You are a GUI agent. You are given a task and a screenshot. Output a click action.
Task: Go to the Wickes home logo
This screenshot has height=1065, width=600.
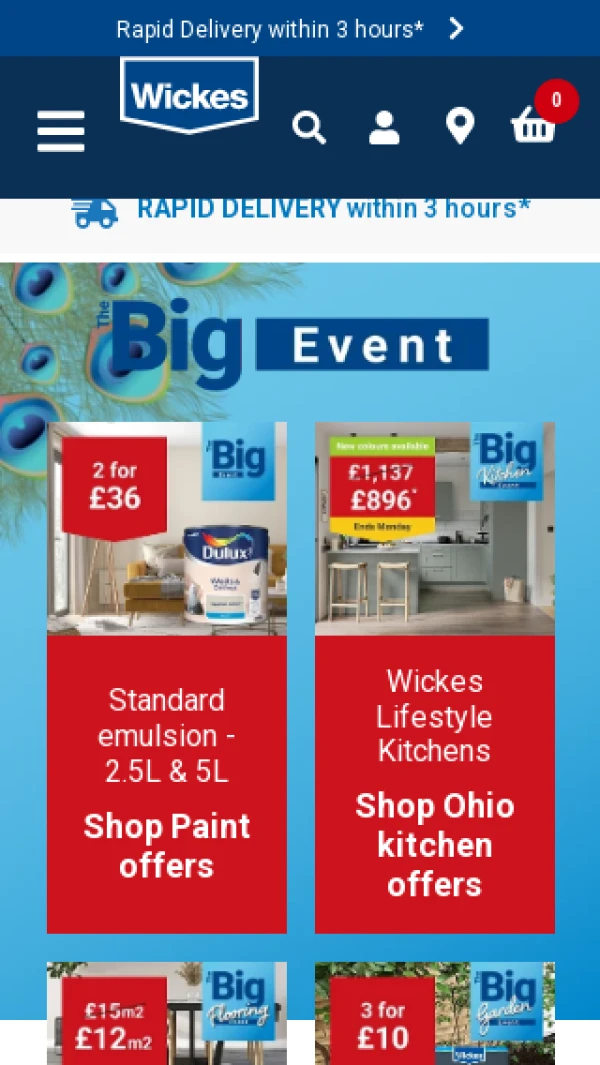[189, 96]
